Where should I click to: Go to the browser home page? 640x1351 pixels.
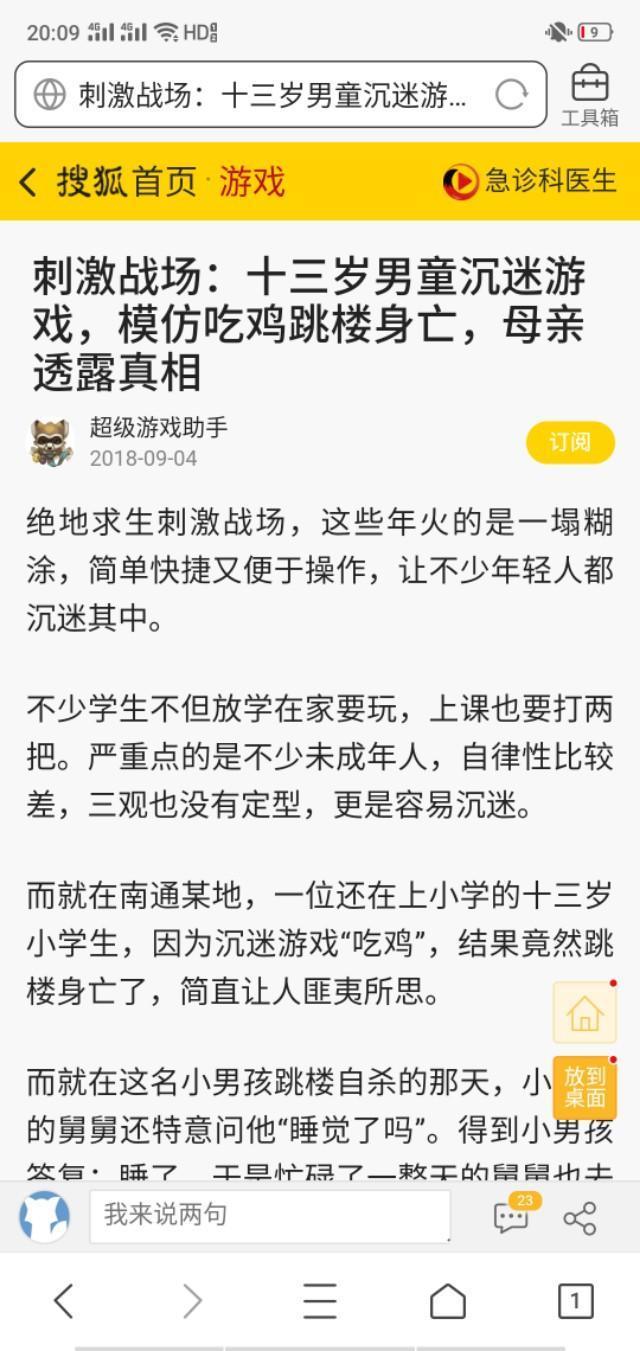point(448,1301)
